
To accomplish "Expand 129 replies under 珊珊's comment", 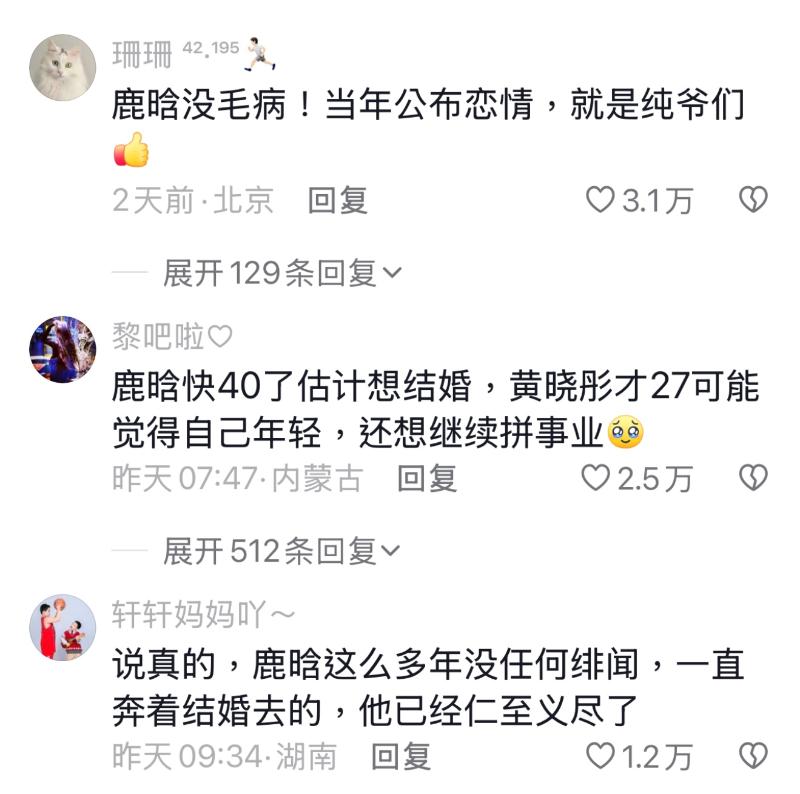I will 282,273.
